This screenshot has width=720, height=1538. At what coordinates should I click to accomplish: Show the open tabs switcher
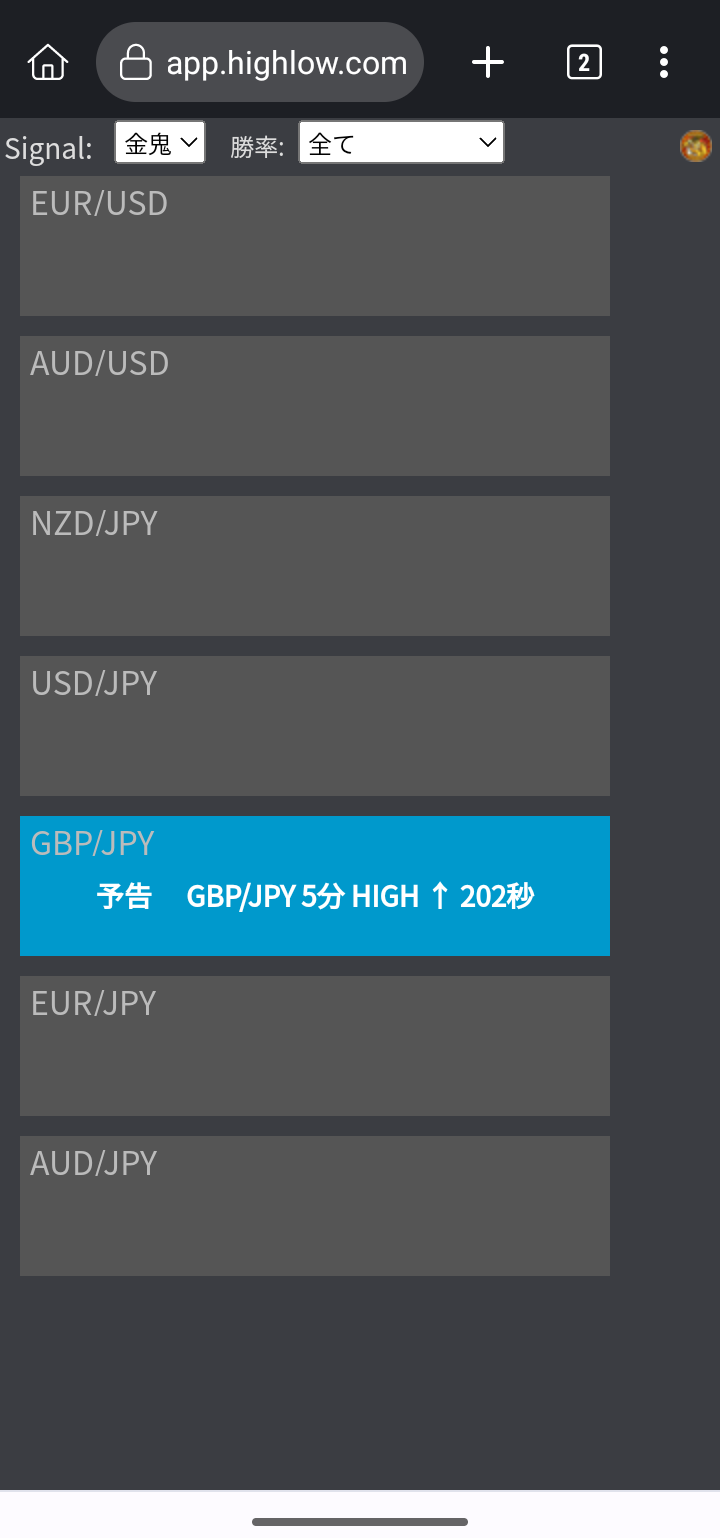tap(584, 63)
